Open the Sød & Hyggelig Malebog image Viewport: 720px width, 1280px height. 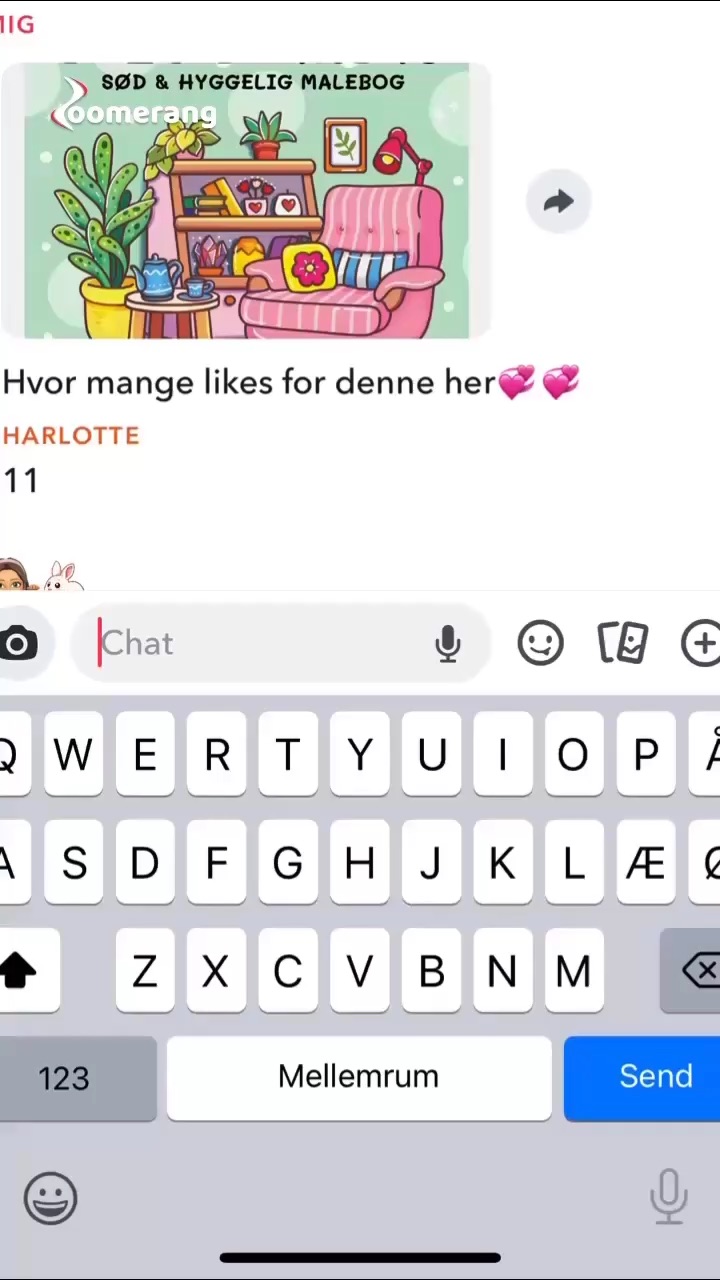(x=246, y=200)
